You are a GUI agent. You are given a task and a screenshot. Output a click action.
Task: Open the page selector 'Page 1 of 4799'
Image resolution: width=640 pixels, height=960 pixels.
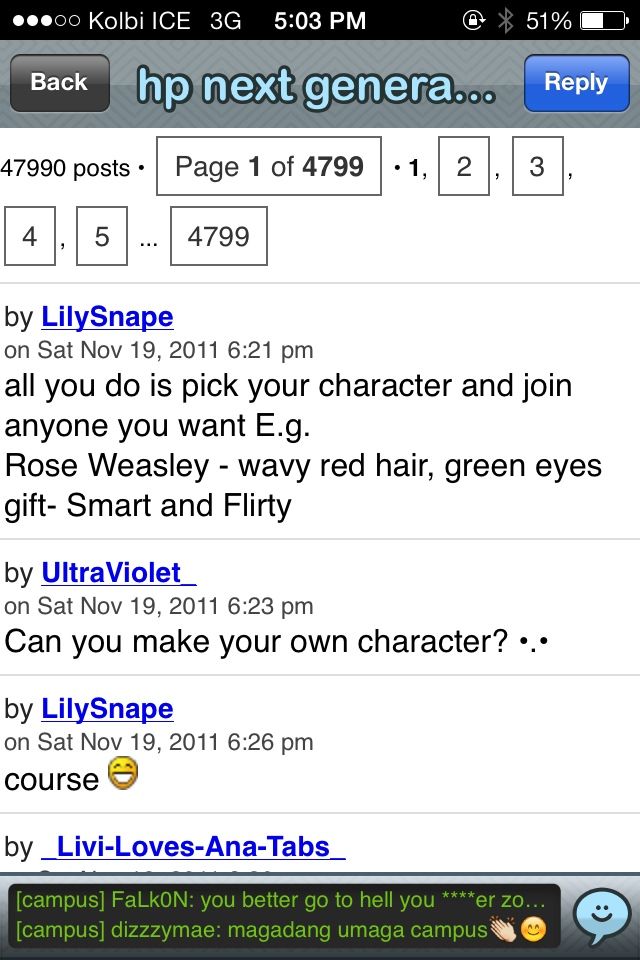[x=269, y=166]
